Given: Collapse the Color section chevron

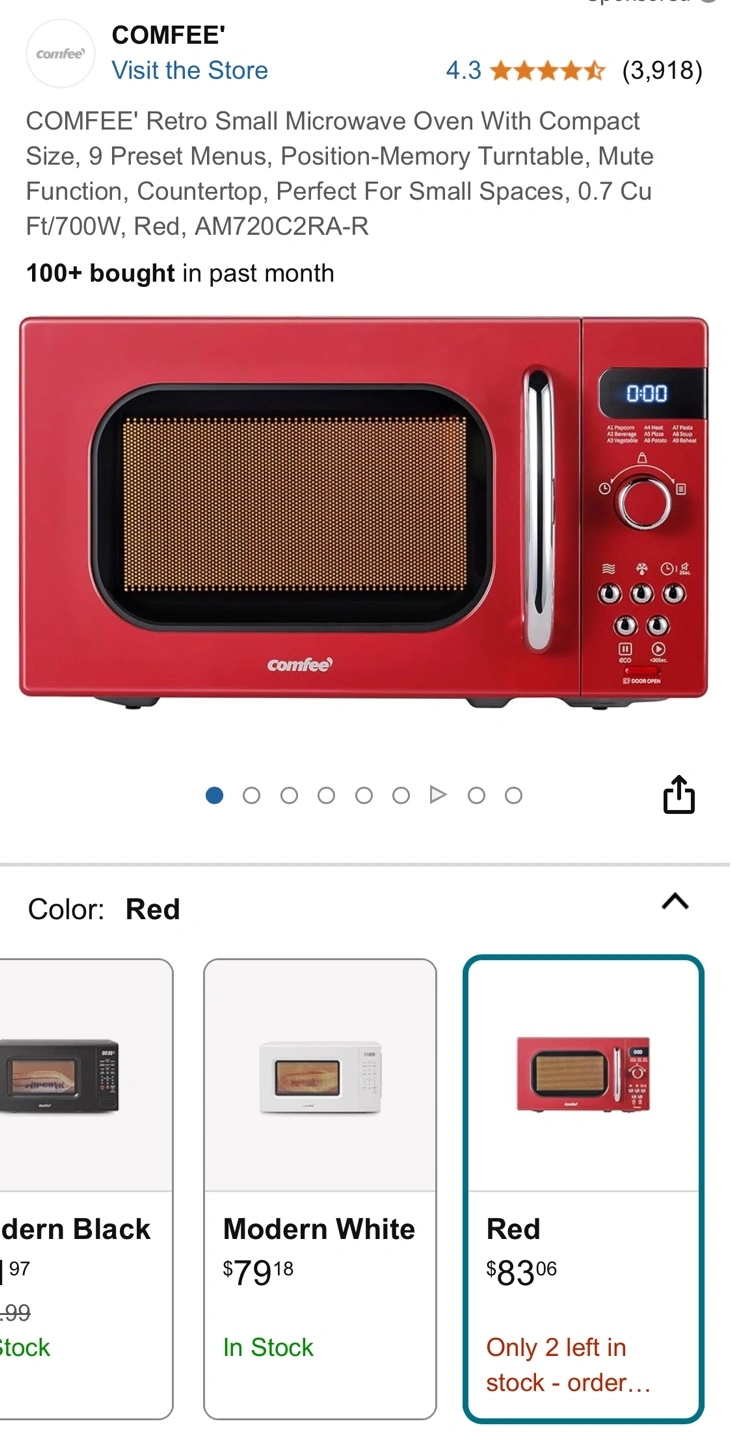Looking at the screenshot, I should click(x=676, y=902).
